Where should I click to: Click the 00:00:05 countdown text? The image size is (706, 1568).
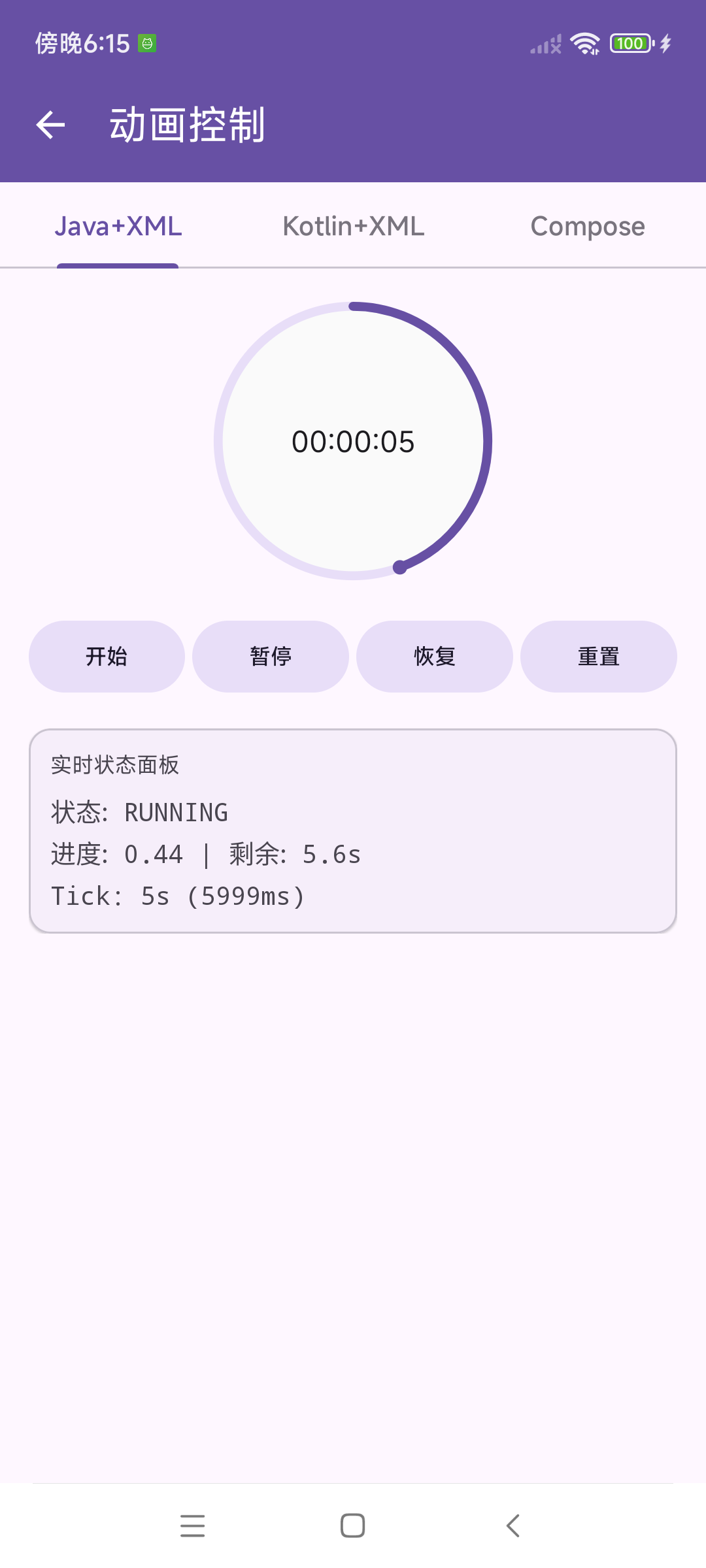(353, 440)
